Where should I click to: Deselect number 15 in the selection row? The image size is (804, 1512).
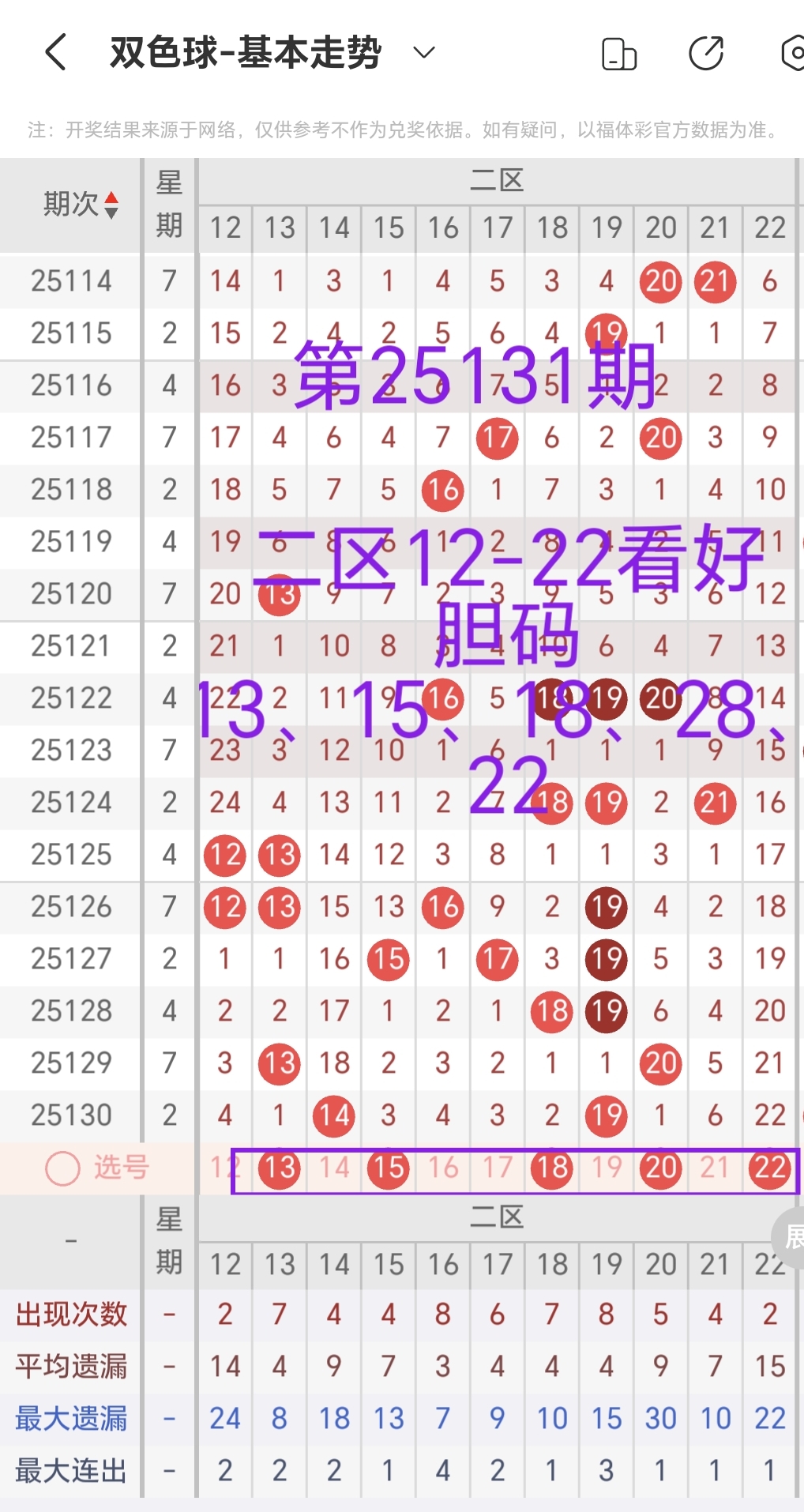pyautogui.click(x=388, y=1168)
